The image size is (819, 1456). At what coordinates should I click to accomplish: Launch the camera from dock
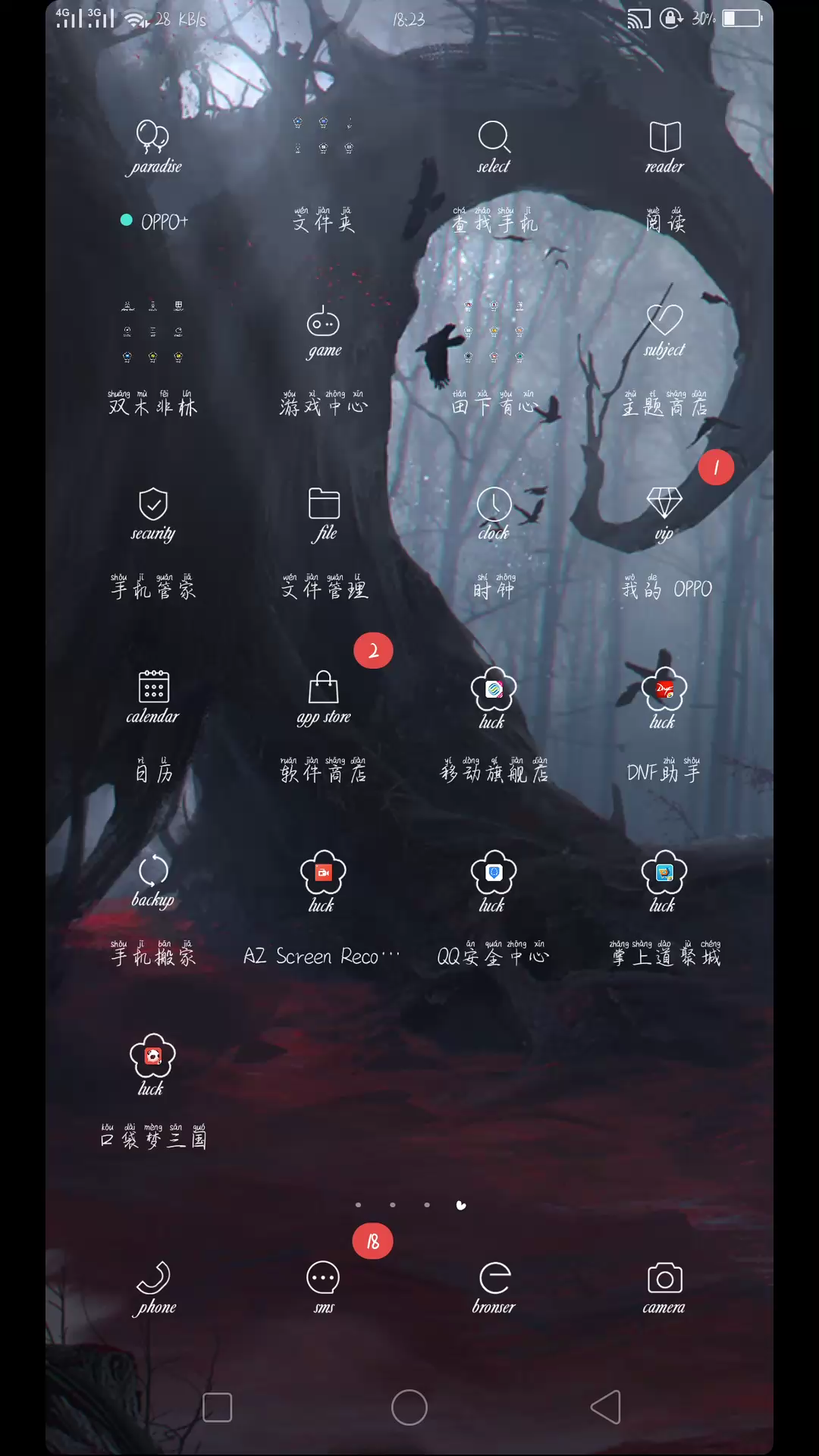tap(665, 1288)
